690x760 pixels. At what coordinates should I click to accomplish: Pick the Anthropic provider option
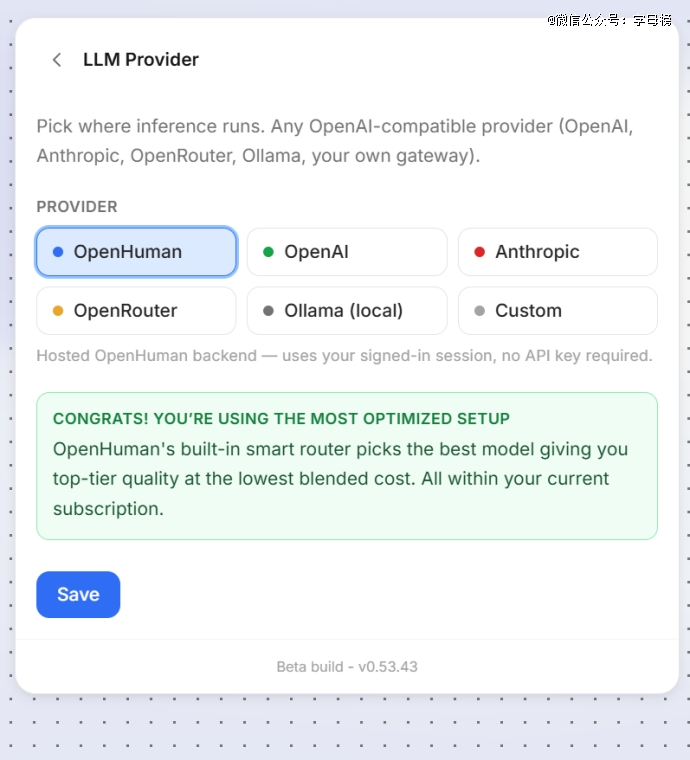(558, 252)
